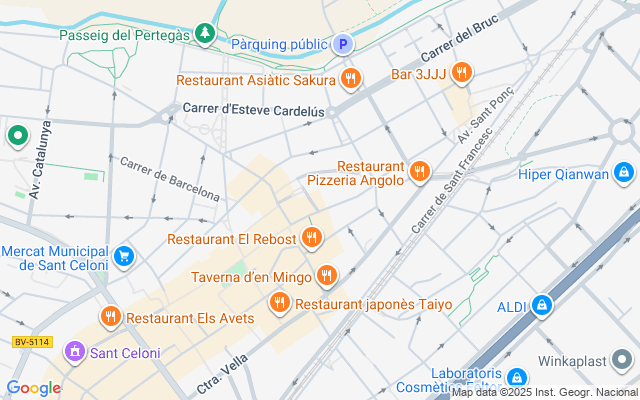
Task: Open the Pàrquing públic parking pin
Action: [x=343, y=44]
